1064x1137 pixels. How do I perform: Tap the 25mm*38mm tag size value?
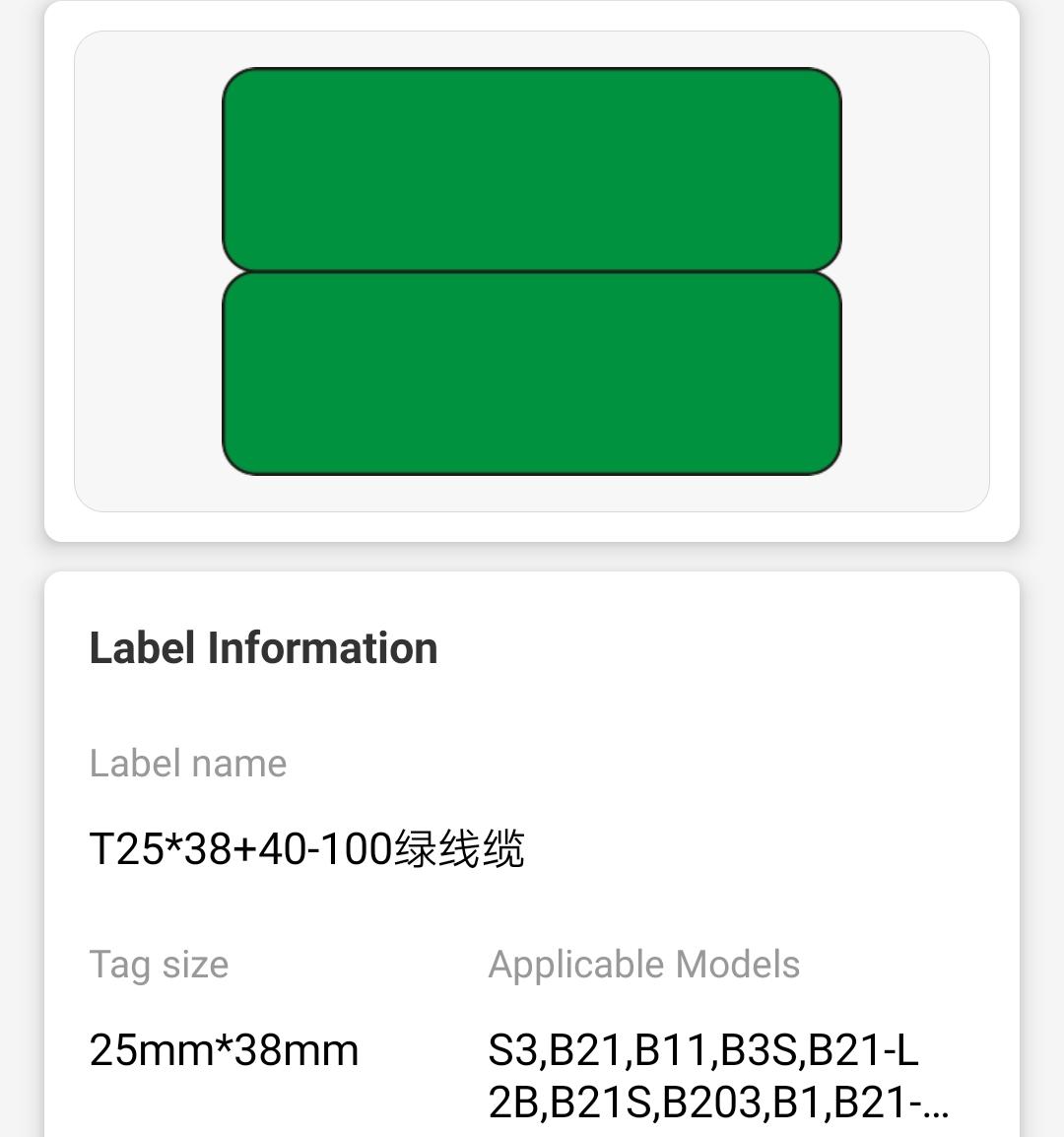point(224,1049)
